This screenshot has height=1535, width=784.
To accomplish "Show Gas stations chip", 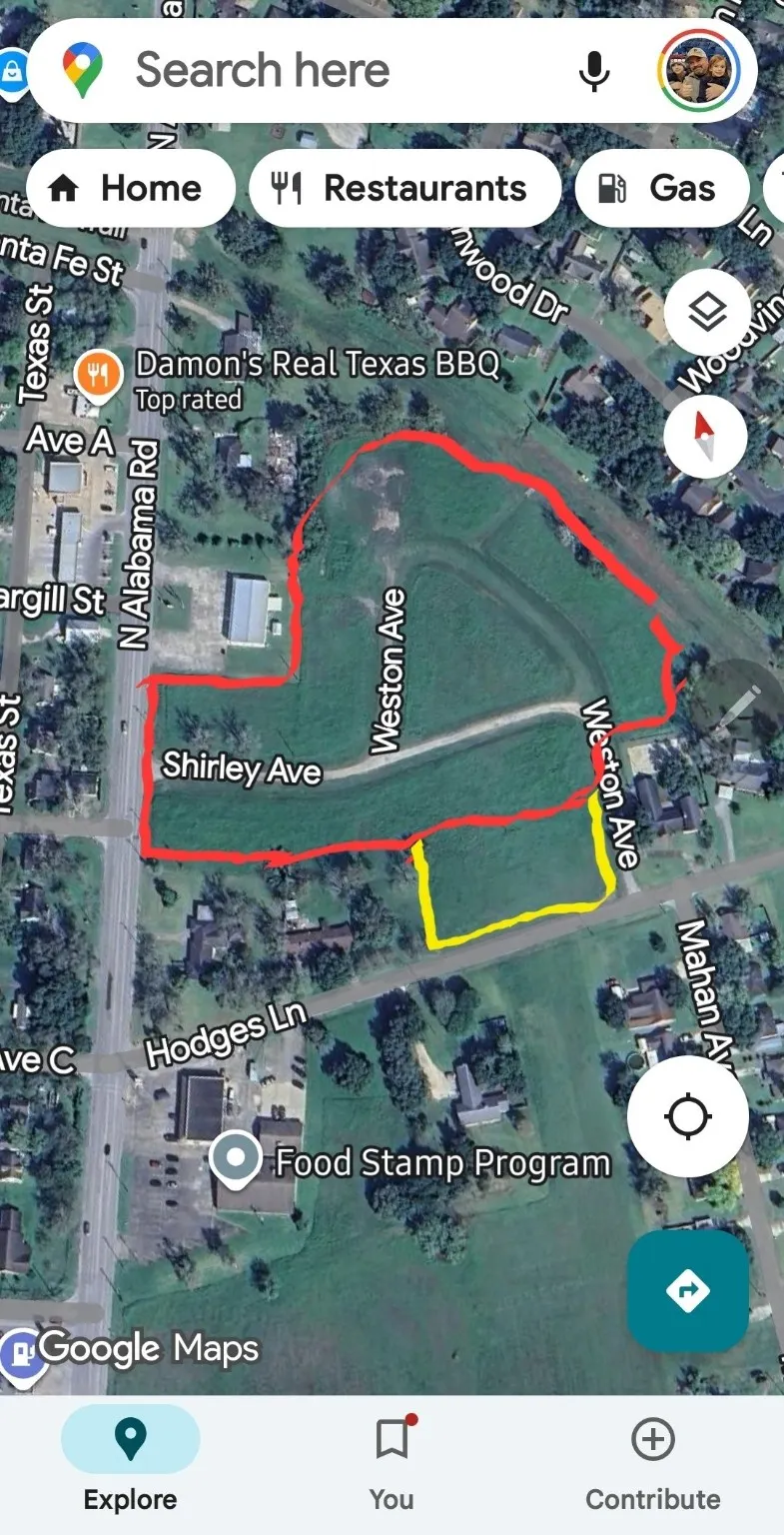I will (661, 188).
